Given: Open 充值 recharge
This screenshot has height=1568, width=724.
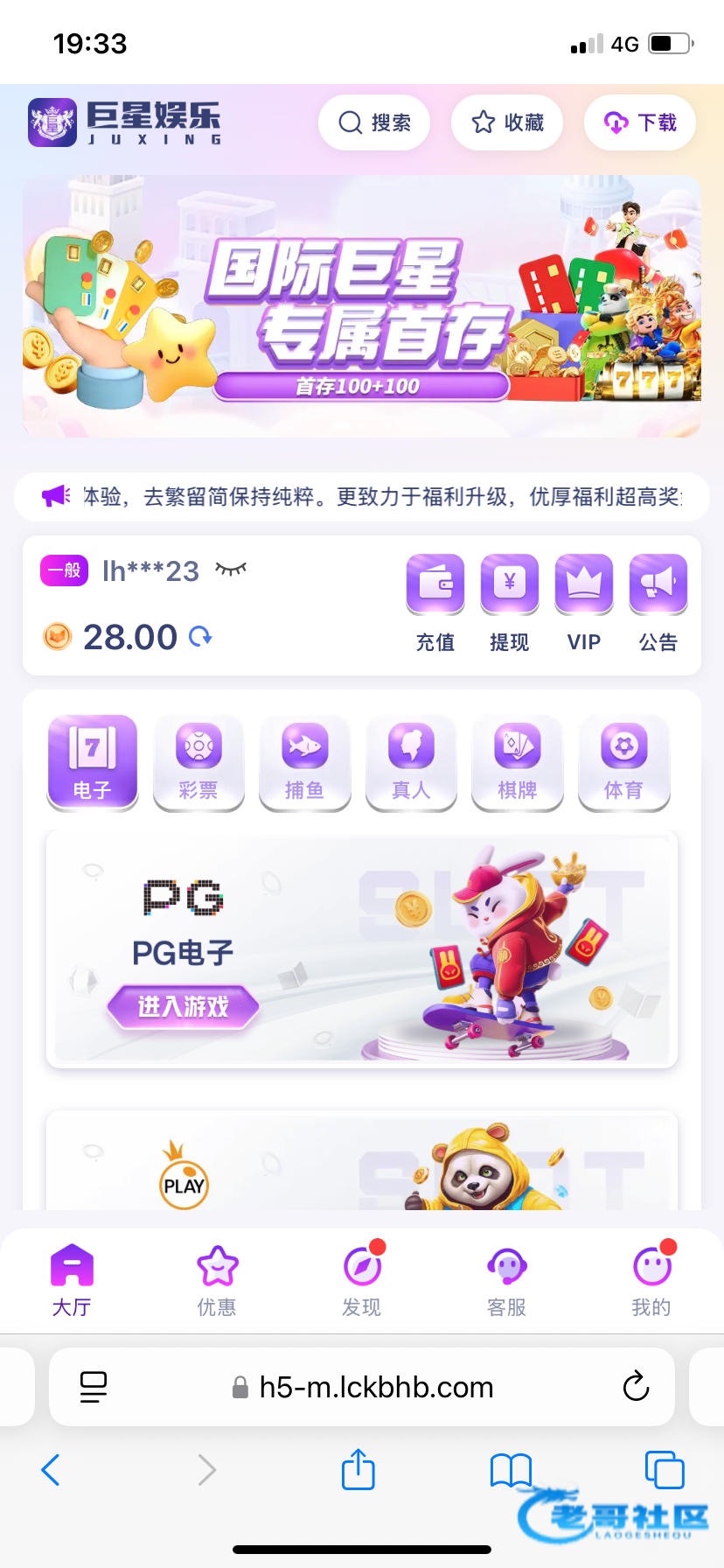Looking at the screenshot, I should [x=435, y=602].
